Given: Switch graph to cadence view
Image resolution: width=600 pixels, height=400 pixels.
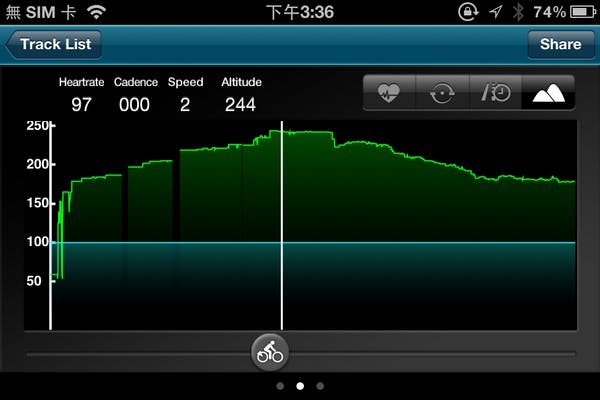Looking at the screenshot, I should (442, 93).
